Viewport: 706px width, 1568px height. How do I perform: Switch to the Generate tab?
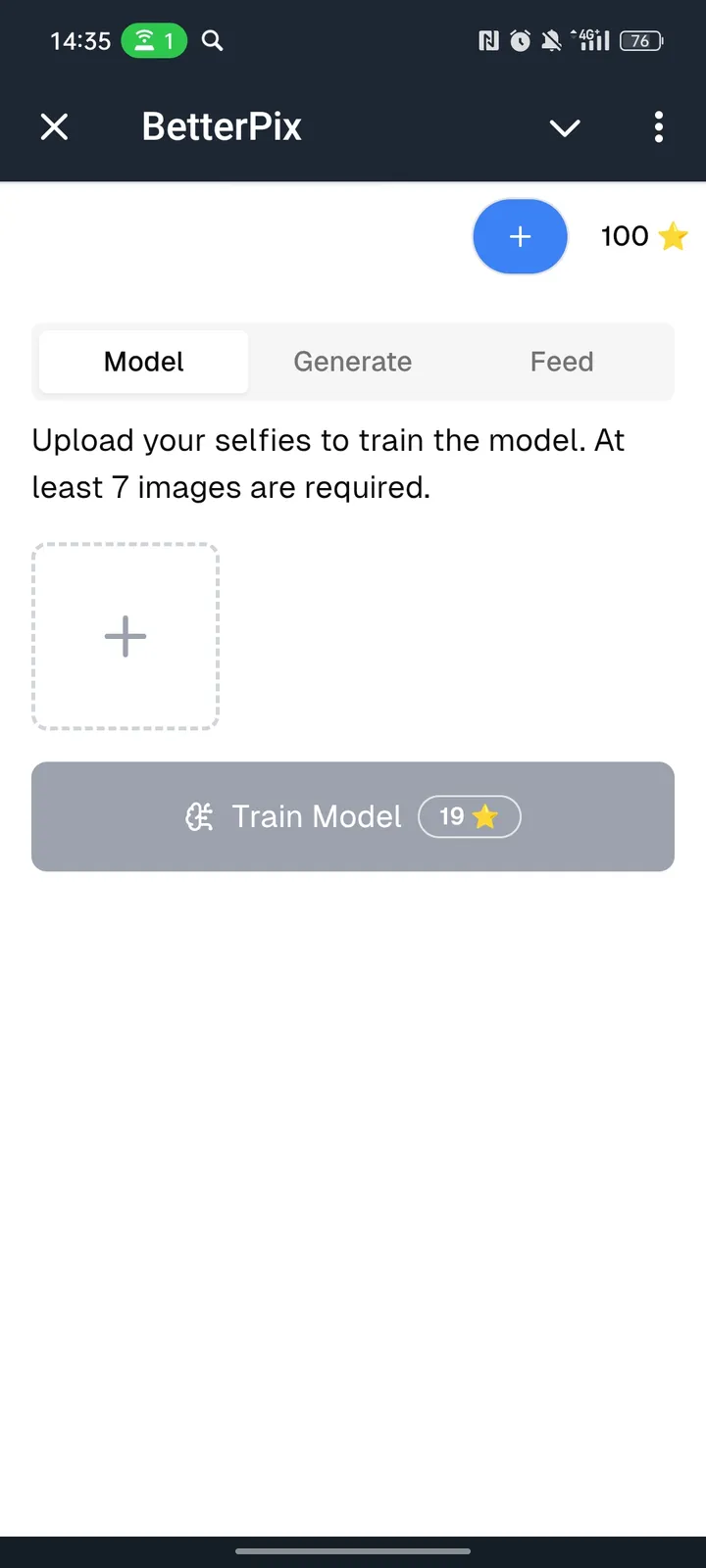pyautogui.click(x=352, y=362)
